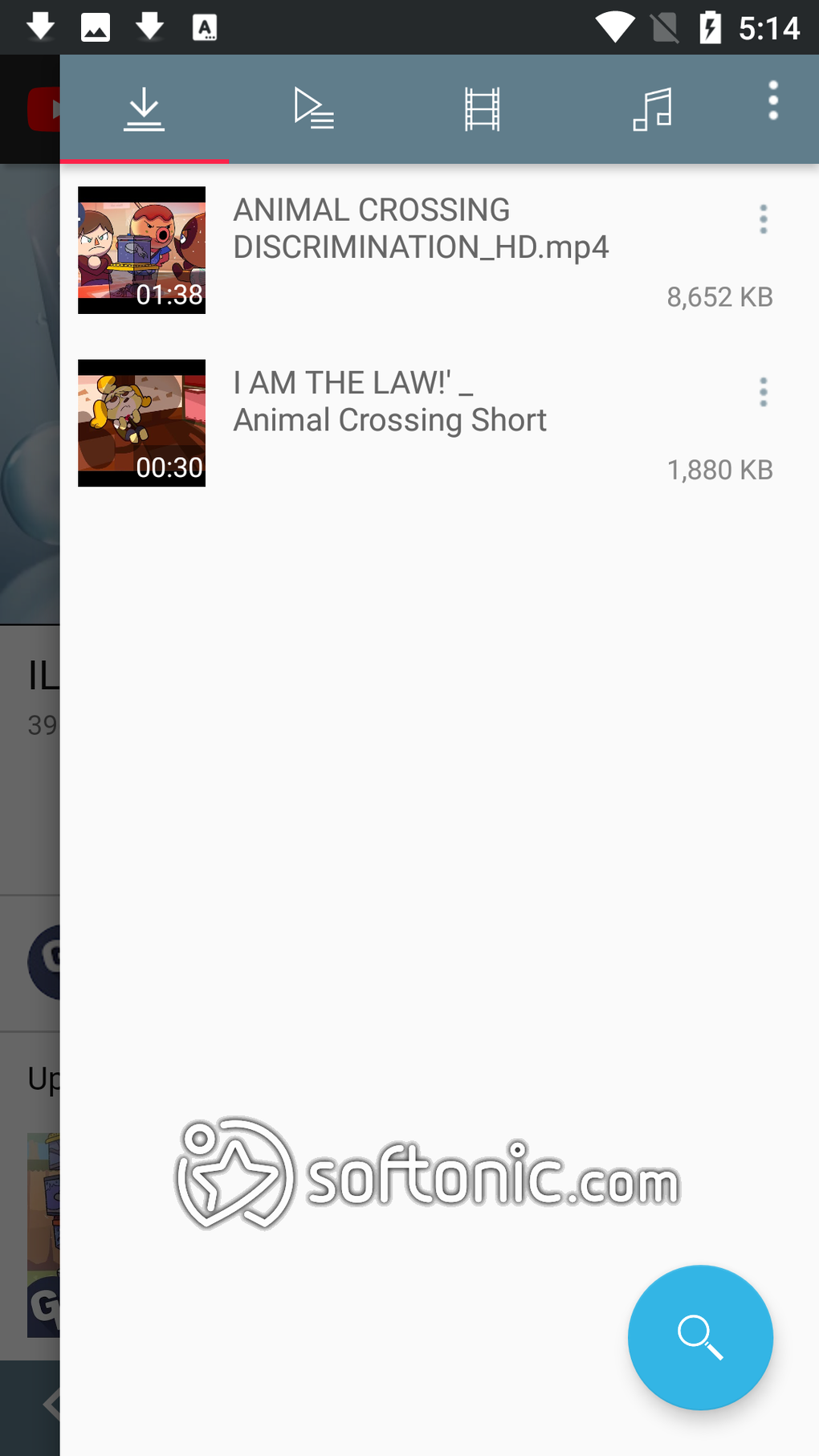Screen dimensions: 819x1456
Task: Open options for I AM THE LAW short
Action: [x=763, y=391]
